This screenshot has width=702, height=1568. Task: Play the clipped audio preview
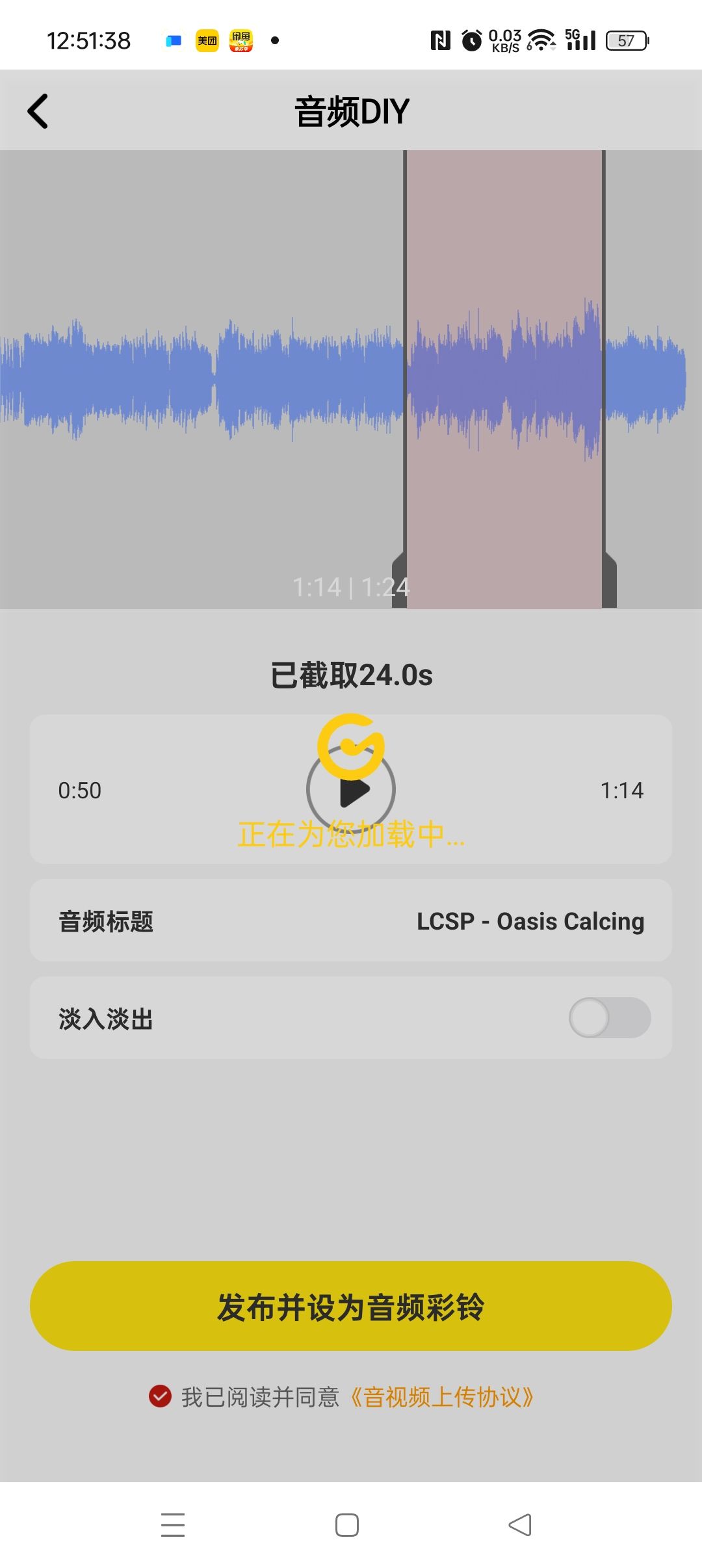coord(351,790)
